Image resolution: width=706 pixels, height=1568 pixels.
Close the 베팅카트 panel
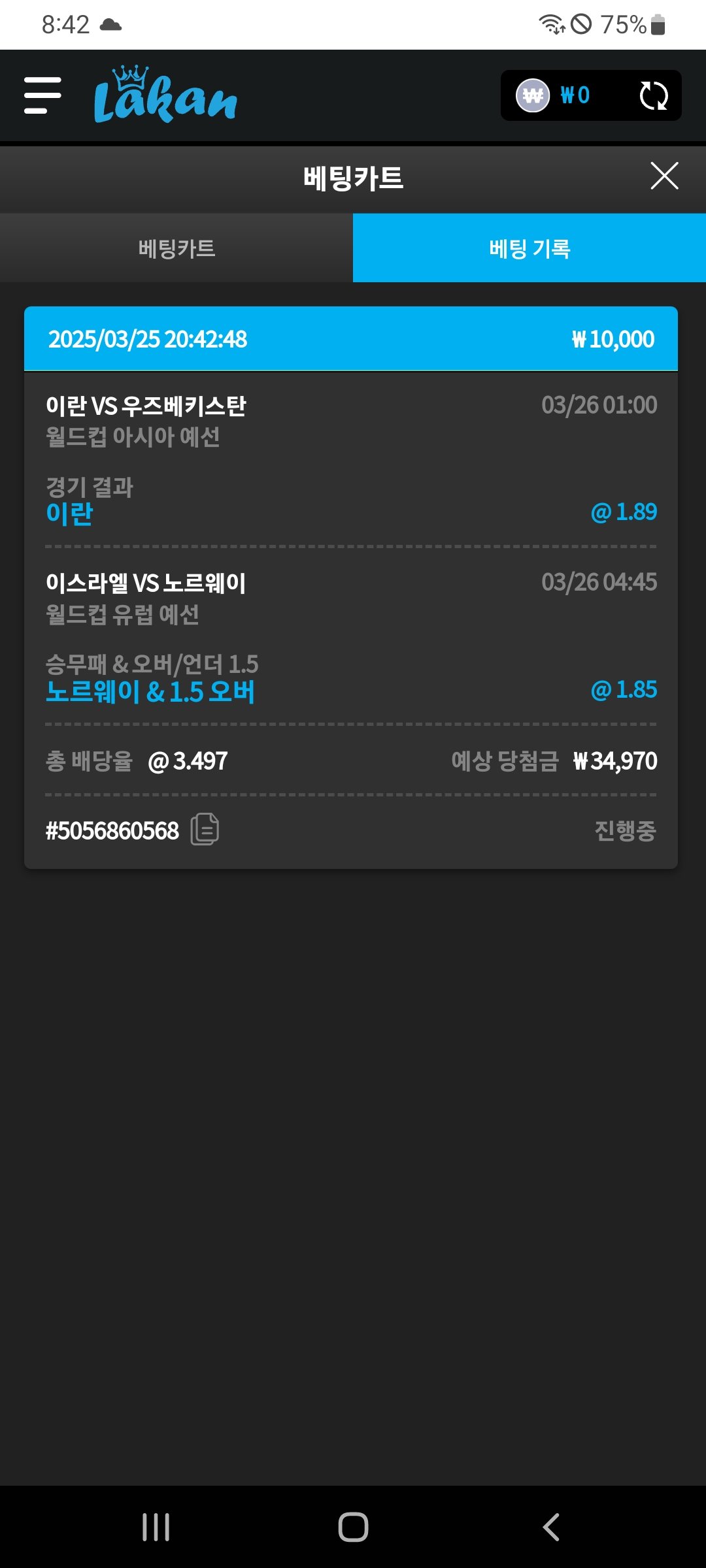(664, 176)
